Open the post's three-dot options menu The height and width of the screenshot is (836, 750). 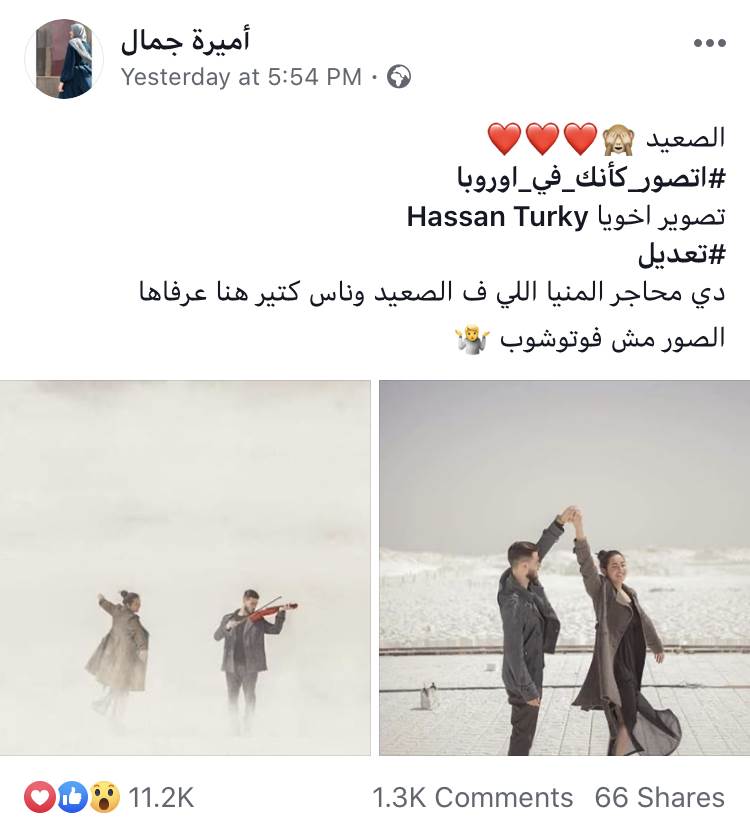pos(709,43)
